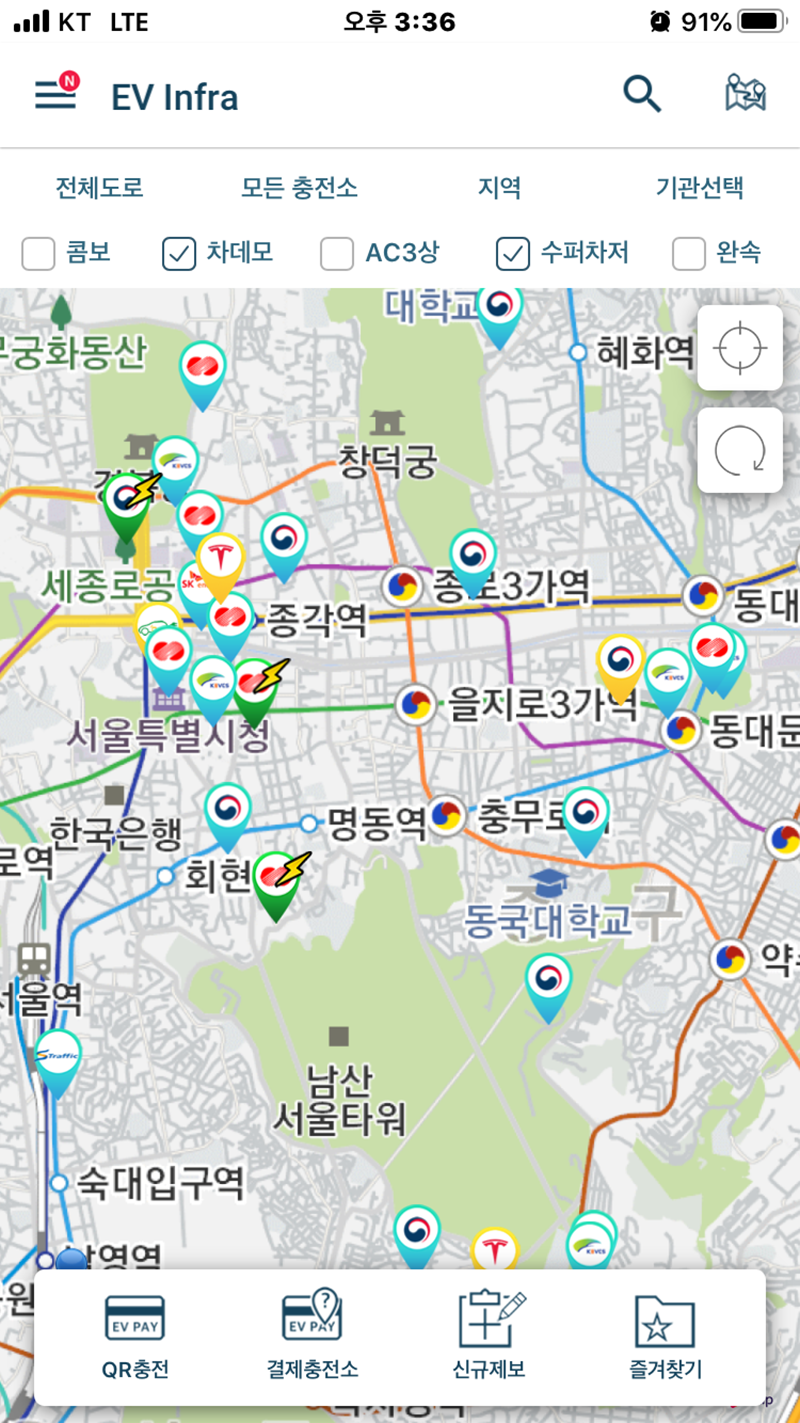The height and width of the screenshot is (1423, 800).
Task: Enable the AC3상 checkbox
Action: point(337,254)
